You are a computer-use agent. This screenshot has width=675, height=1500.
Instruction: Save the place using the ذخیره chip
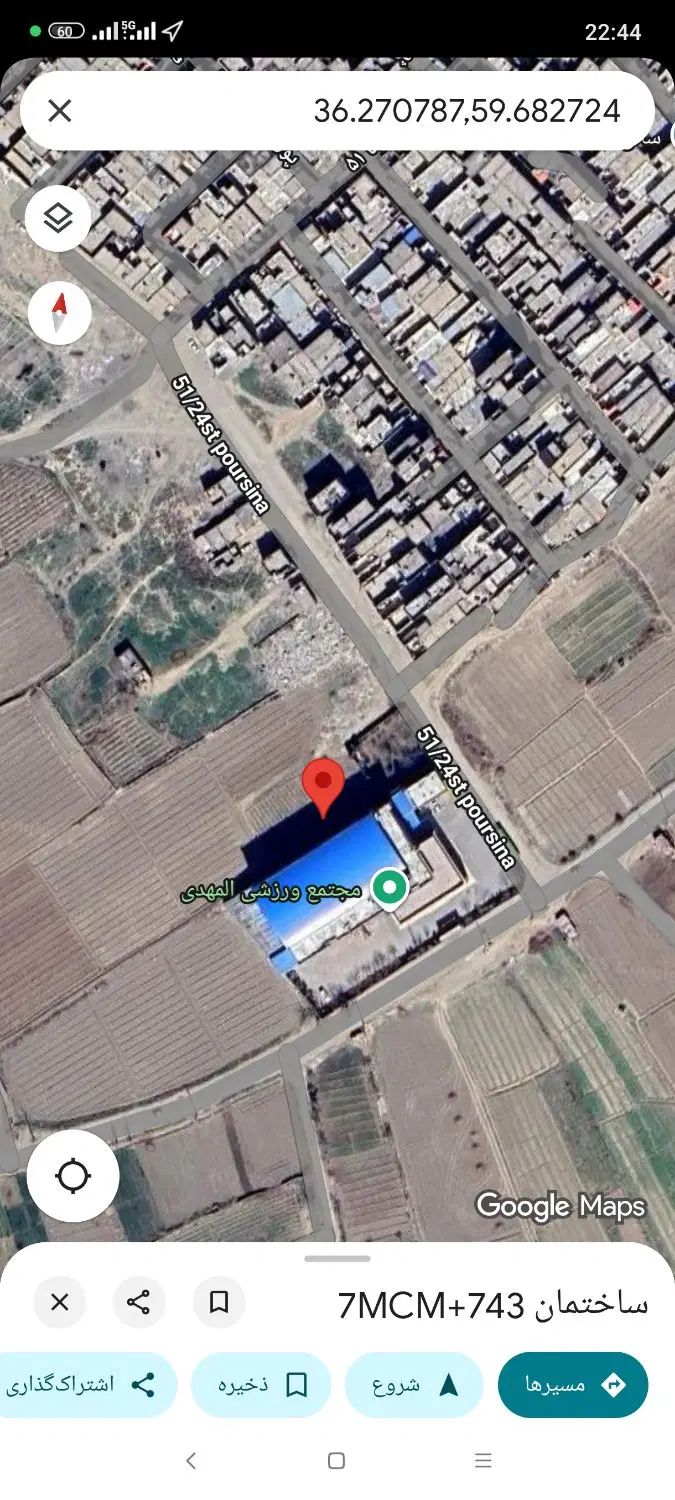point(261,1385)
